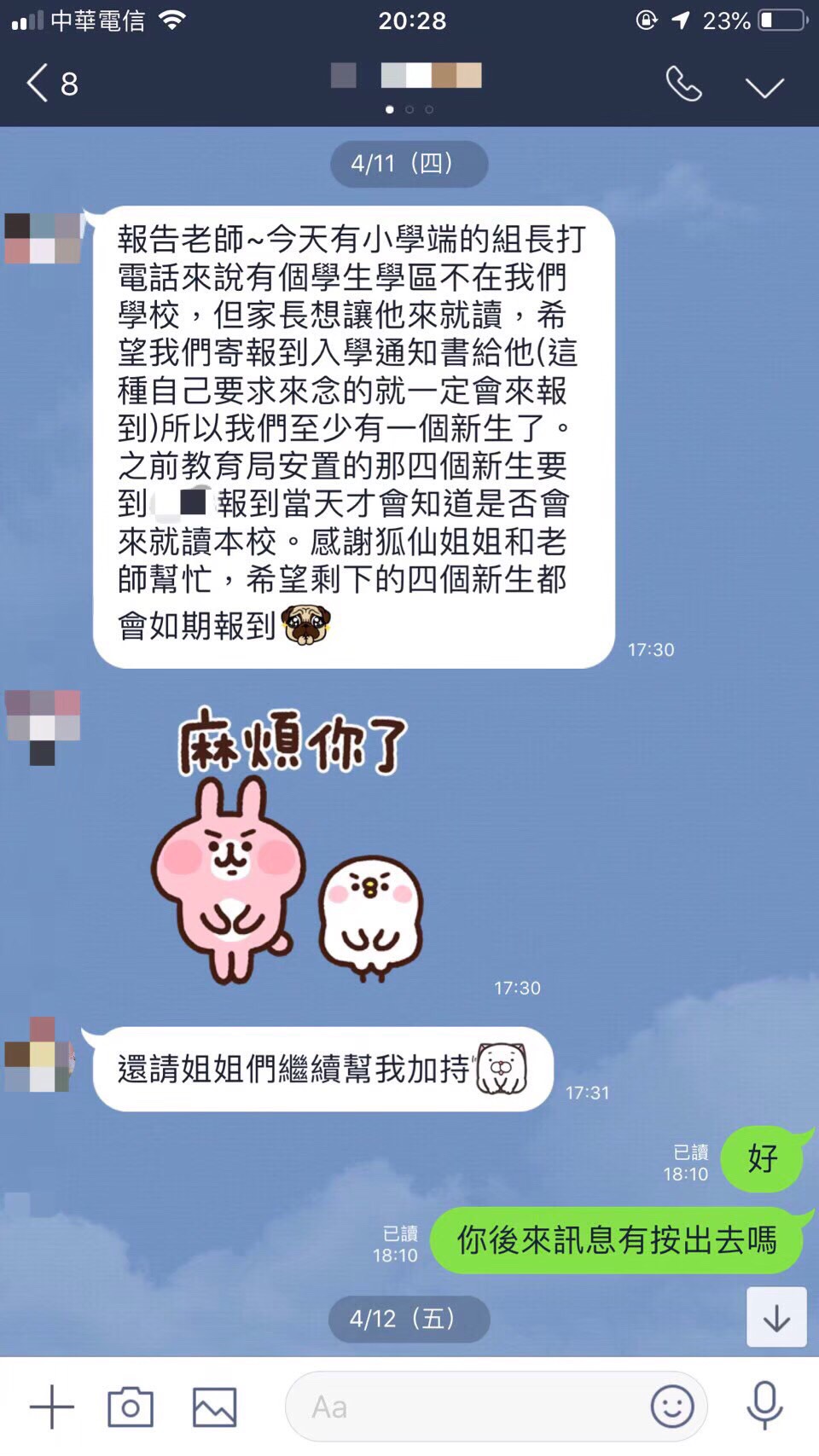Jump to the latest message arrow

[776, 1317]
